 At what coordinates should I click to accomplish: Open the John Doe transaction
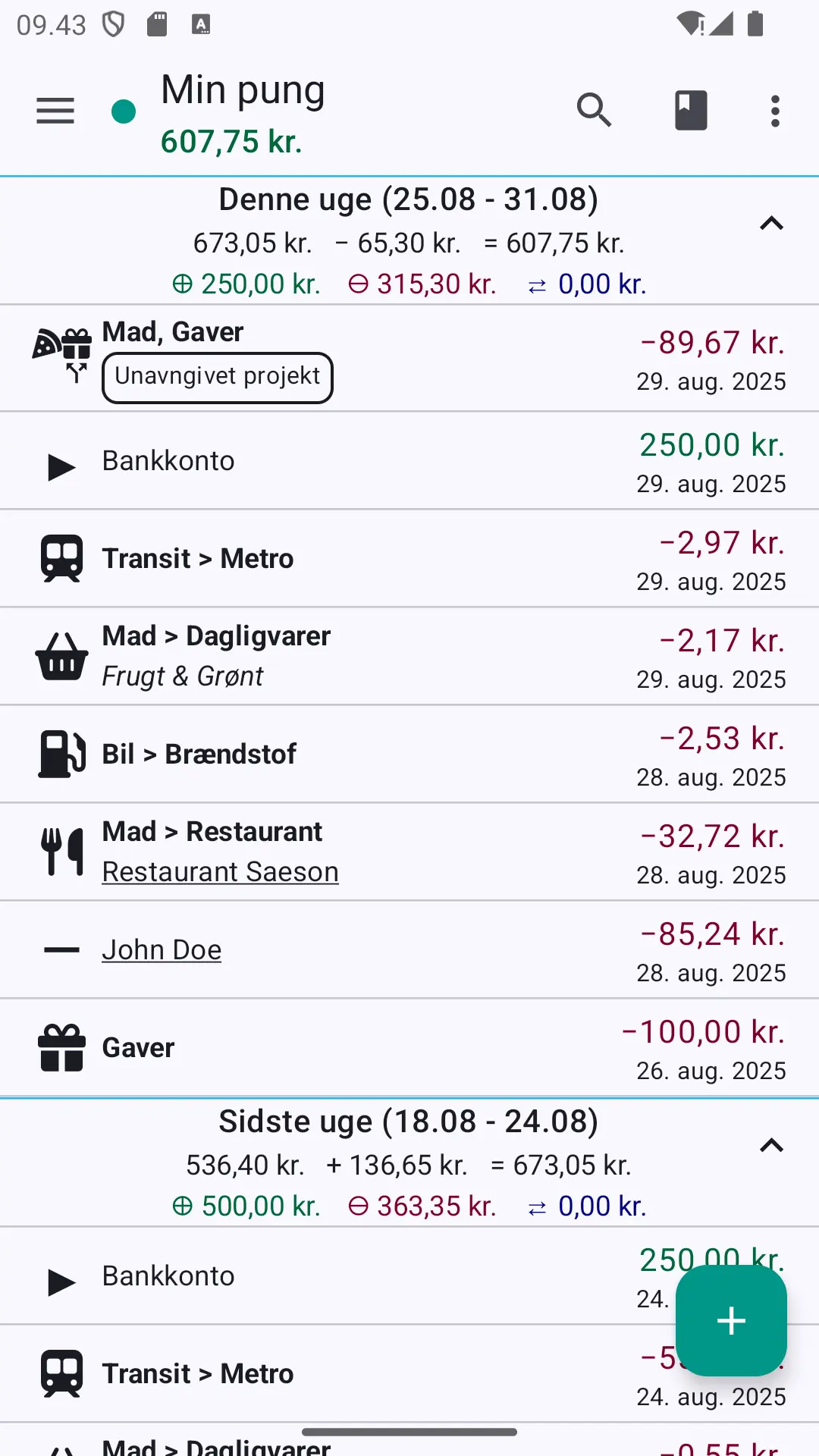click(409, 950)
